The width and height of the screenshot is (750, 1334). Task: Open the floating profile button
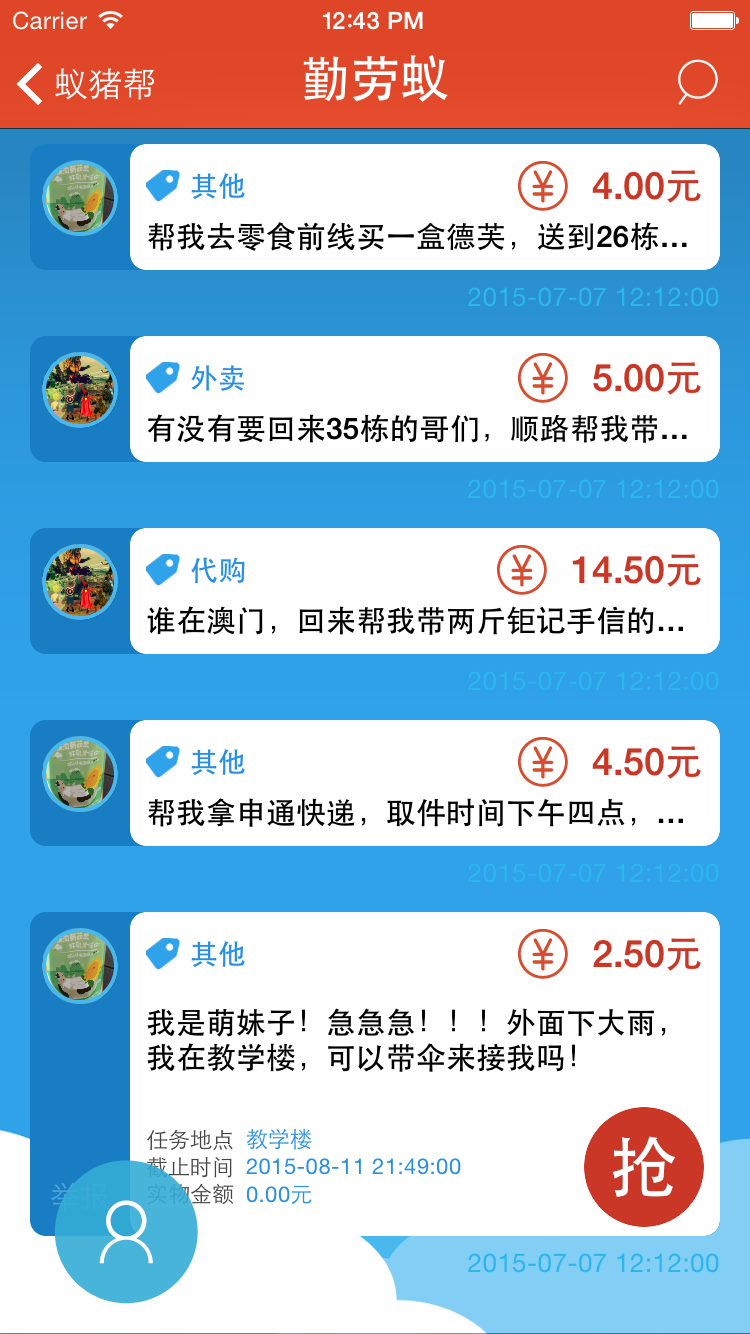[126, 1232]
